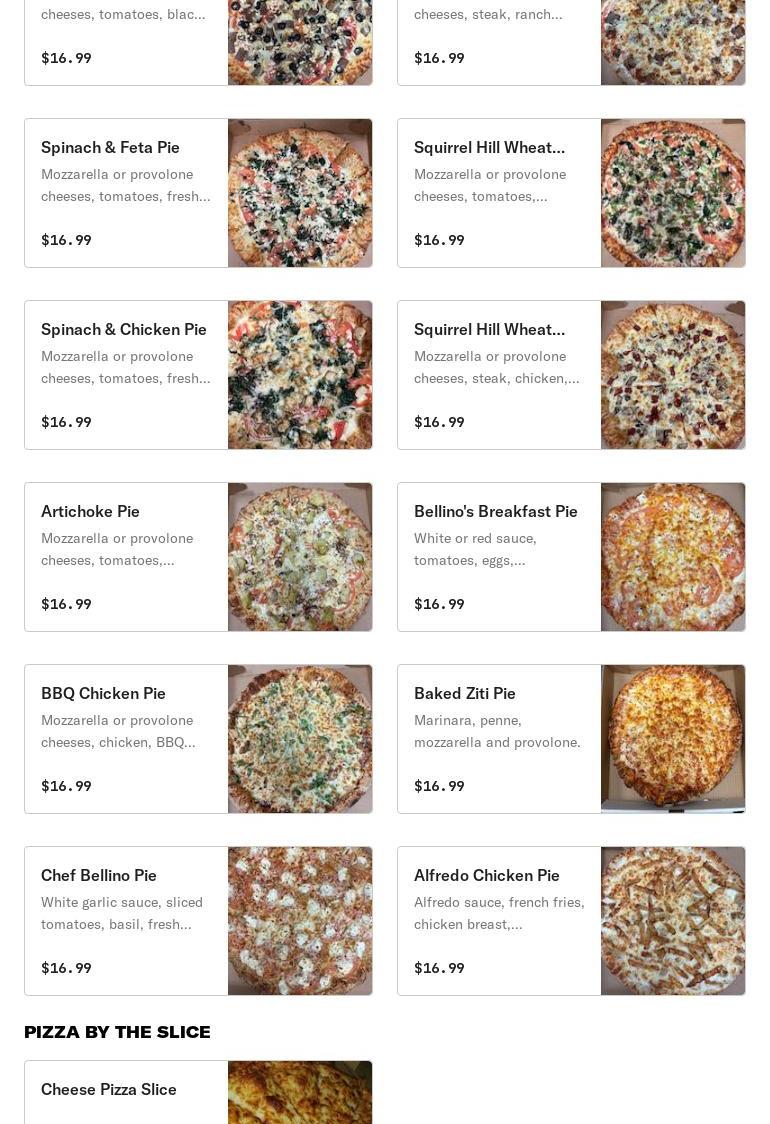Open the Chef Bellino Pie card
770x1124 pixels.
point(198,921)
